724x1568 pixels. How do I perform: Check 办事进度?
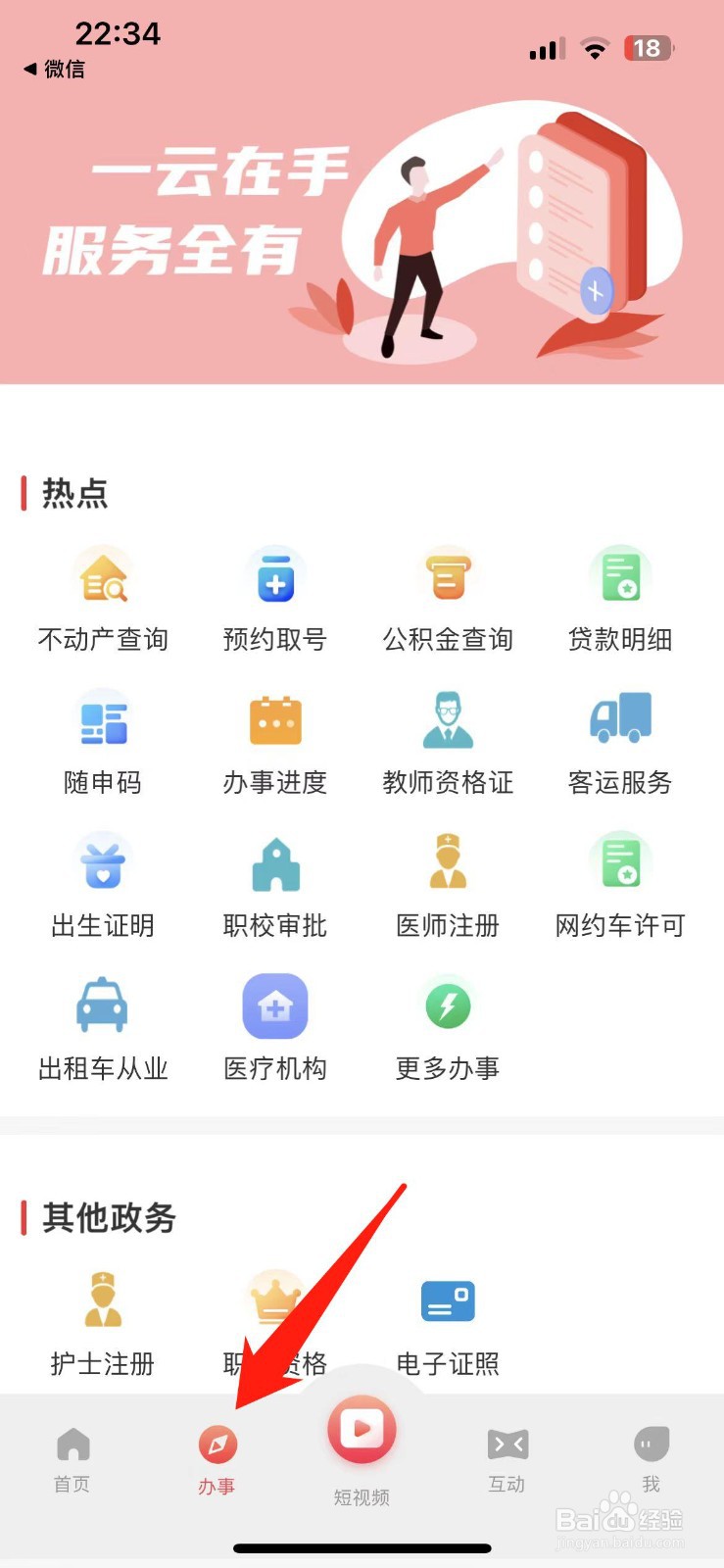[x=275, y=741]
